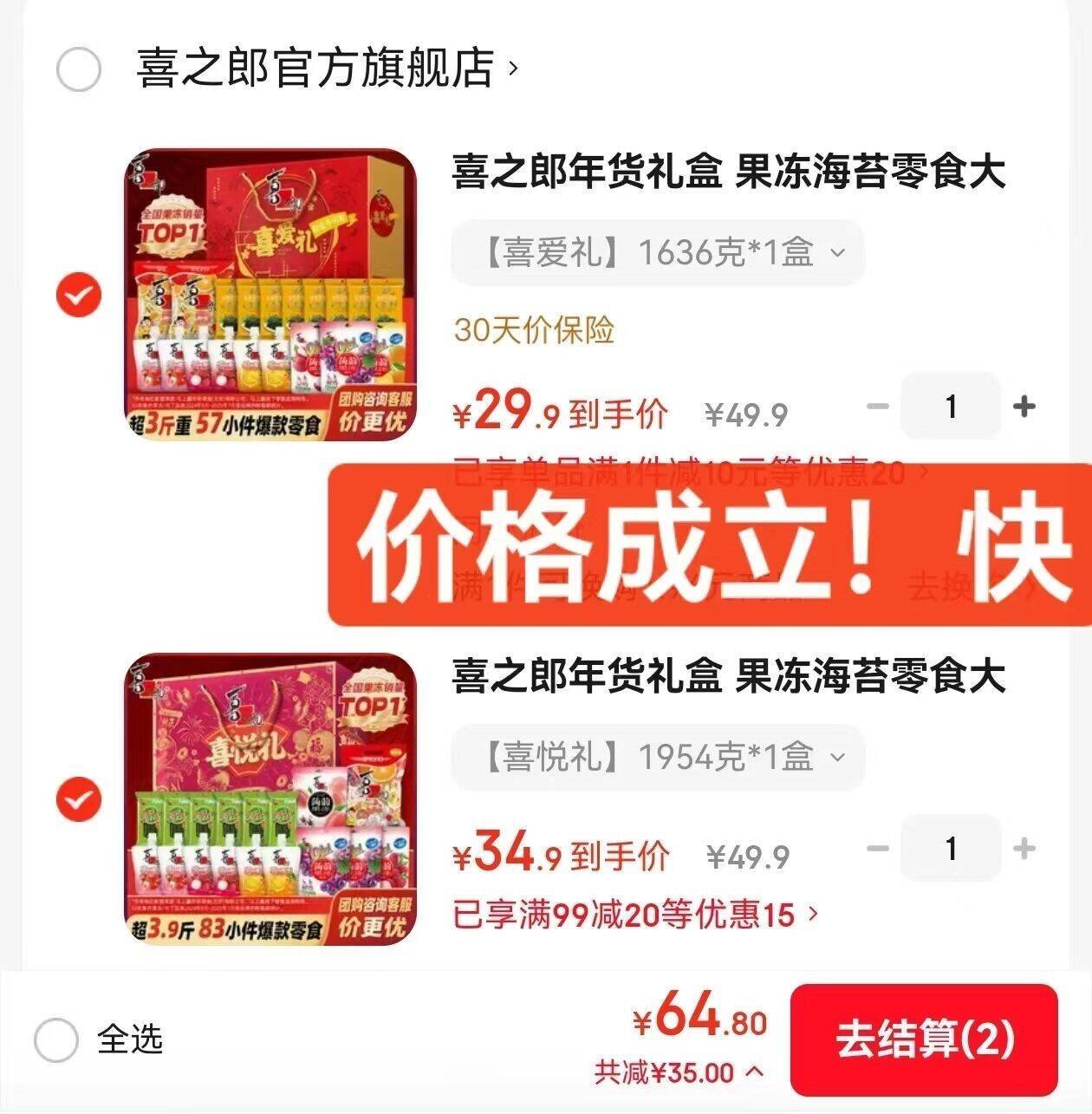Tick the 全选 select-all checkbox

point(57,1039)
